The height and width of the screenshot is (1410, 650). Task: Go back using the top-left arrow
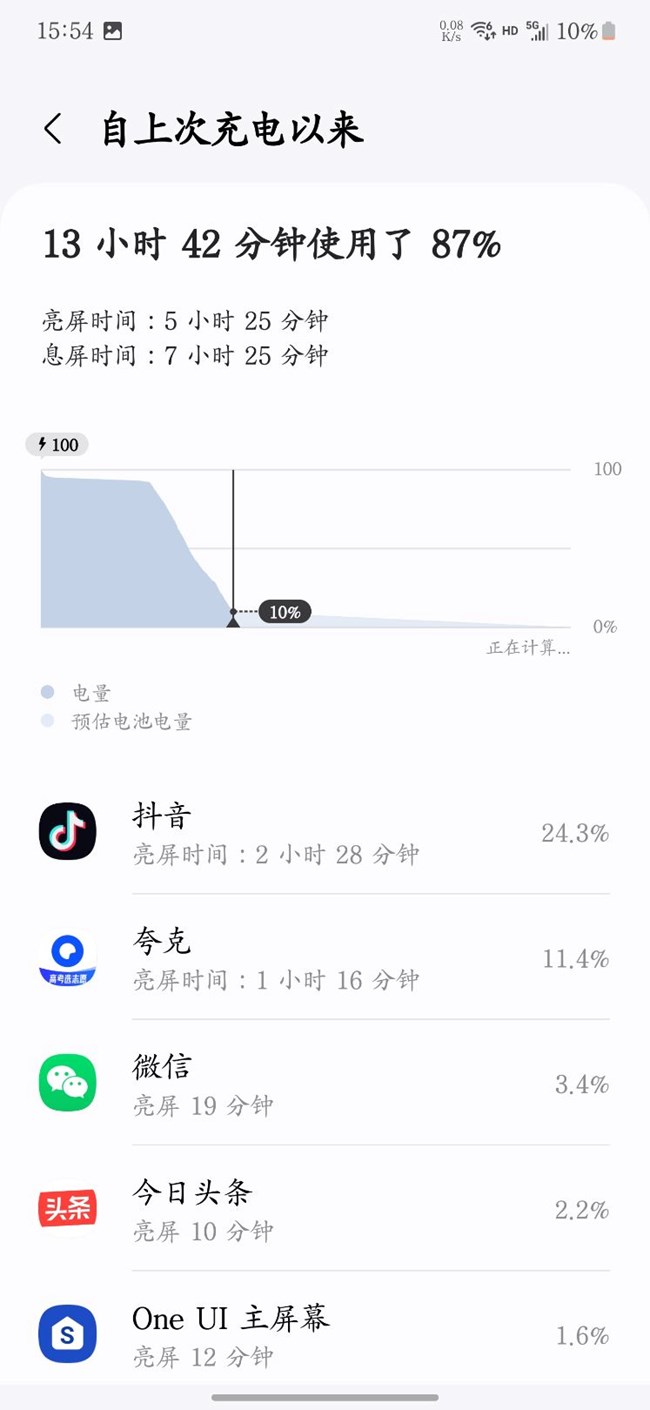pyautogui.click(x=53, y=129)
